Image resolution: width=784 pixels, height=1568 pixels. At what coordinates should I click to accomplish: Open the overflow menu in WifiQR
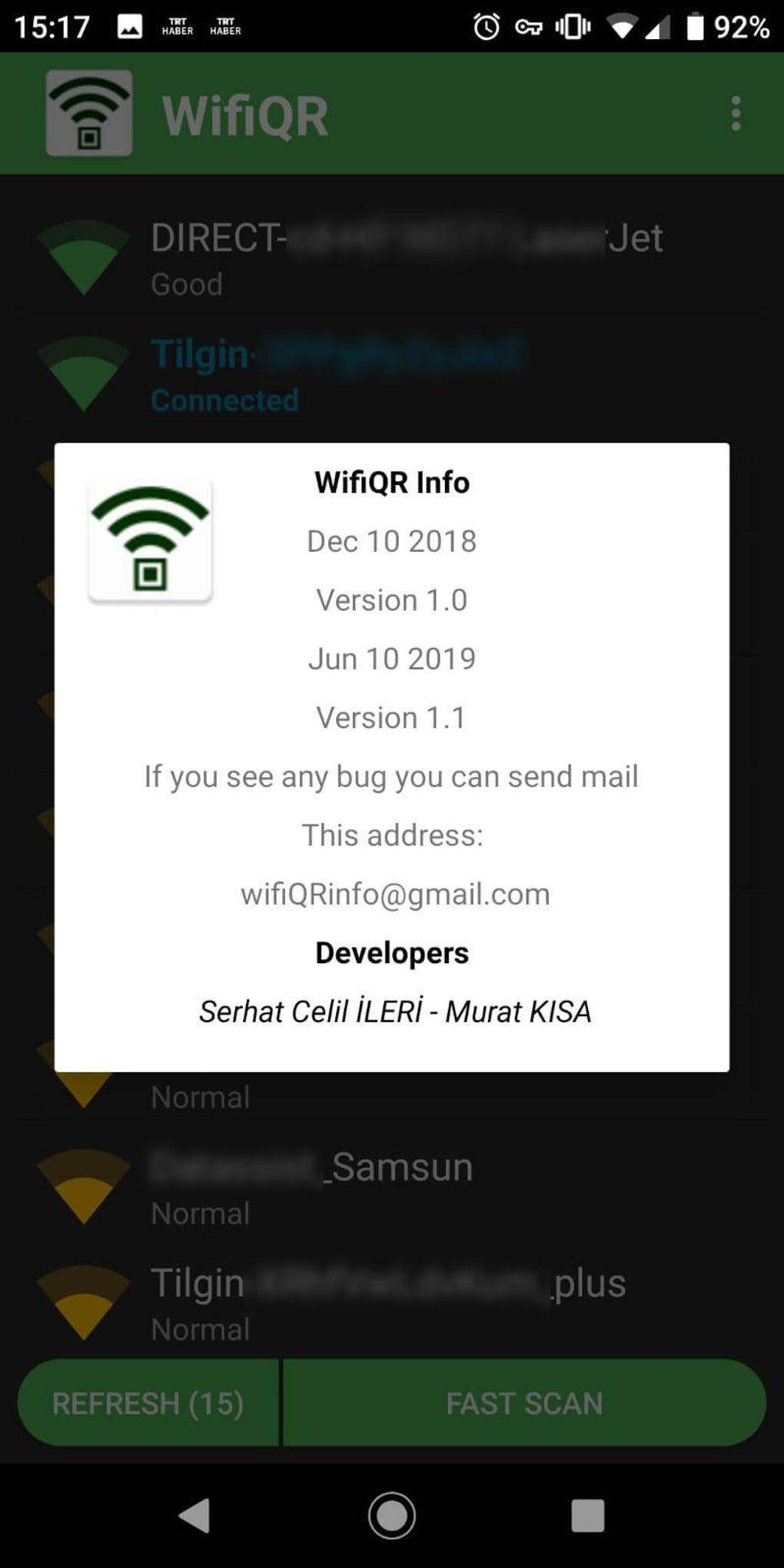(736, 114)
